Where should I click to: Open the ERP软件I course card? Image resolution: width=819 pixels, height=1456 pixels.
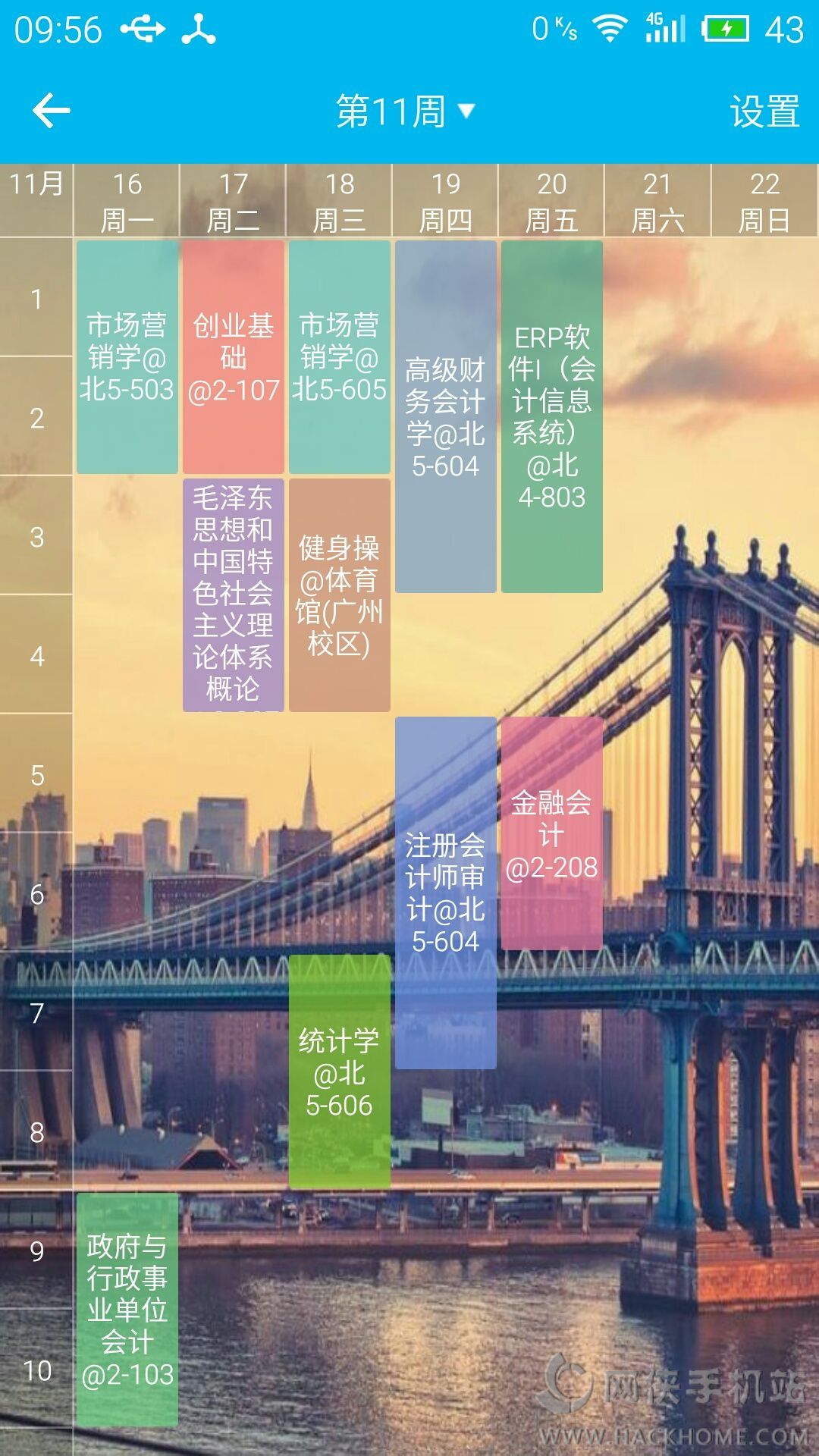(552, 416)
